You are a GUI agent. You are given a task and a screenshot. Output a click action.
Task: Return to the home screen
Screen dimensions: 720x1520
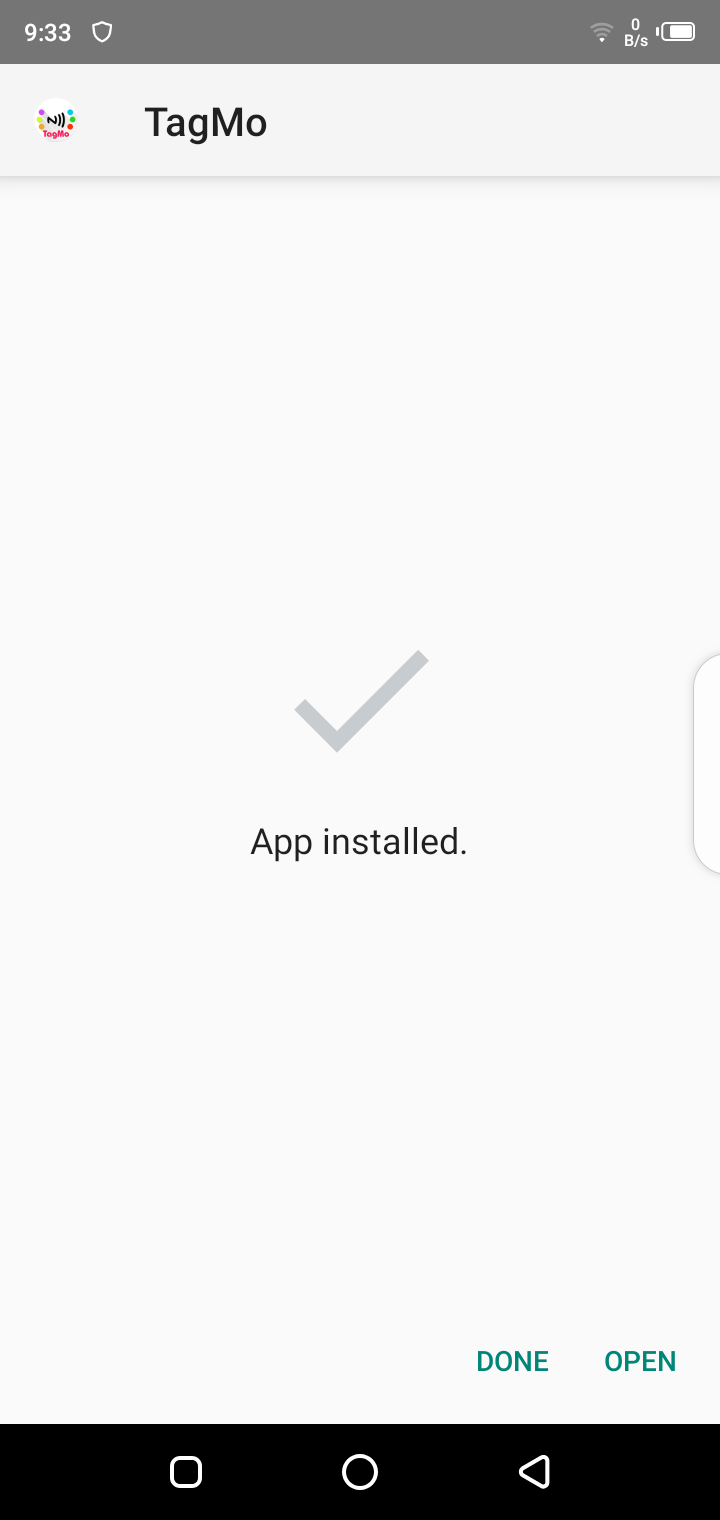click(x=360, y=1471)
